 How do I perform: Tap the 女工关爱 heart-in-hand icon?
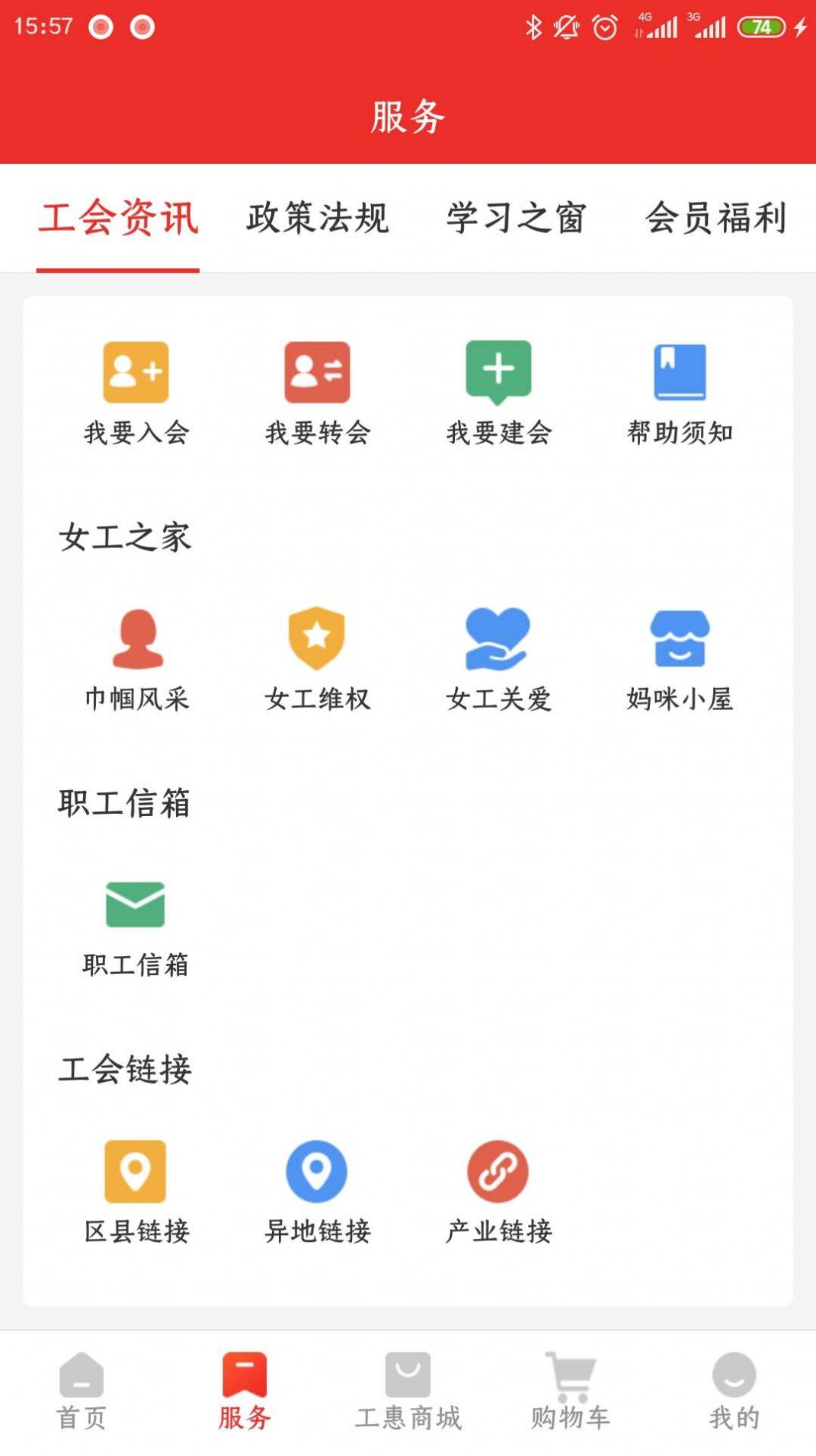point(499,640)
